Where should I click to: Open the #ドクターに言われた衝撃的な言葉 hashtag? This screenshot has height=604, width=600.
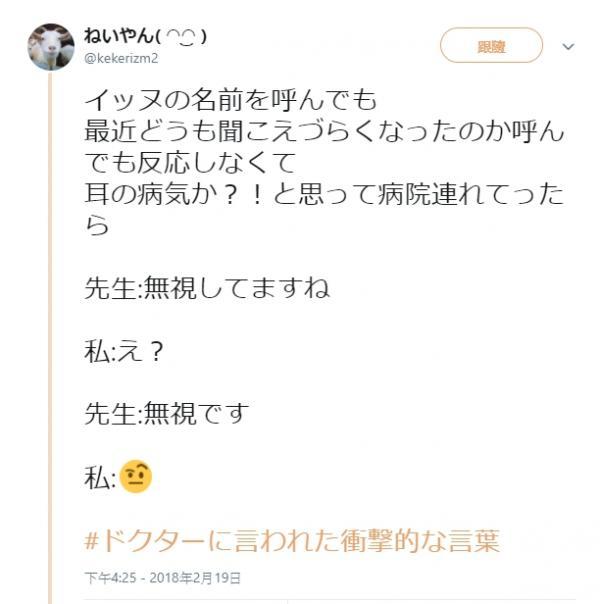pyautogui.click(x=292, y=540)
